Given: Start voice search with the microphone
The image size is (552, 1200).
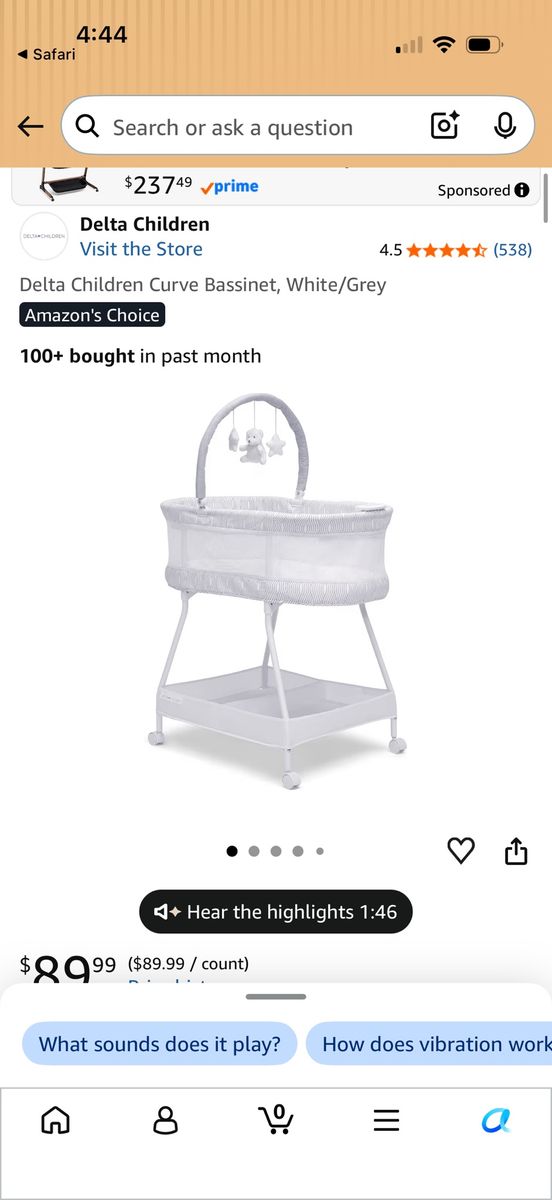Looking at the screenshot, I should click(505, 126).
